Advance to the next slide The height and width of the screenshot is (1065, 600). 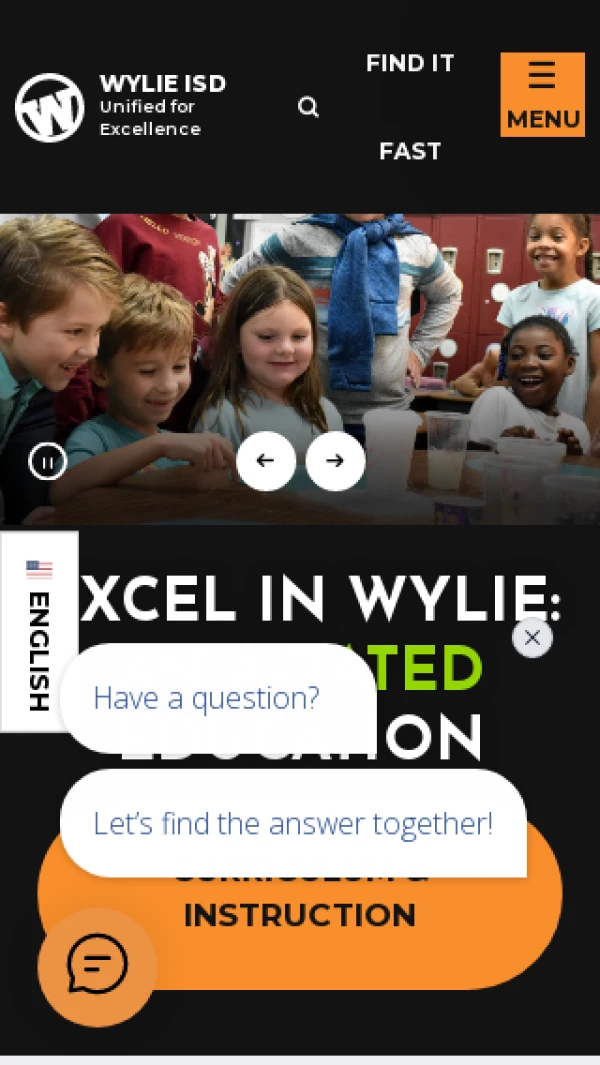[x=335, y=461]
